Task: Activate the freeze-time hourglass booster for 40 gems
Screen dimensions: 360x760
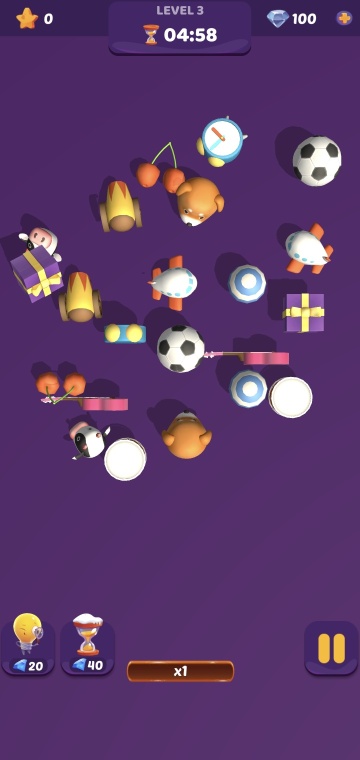Action: point(88,643)
